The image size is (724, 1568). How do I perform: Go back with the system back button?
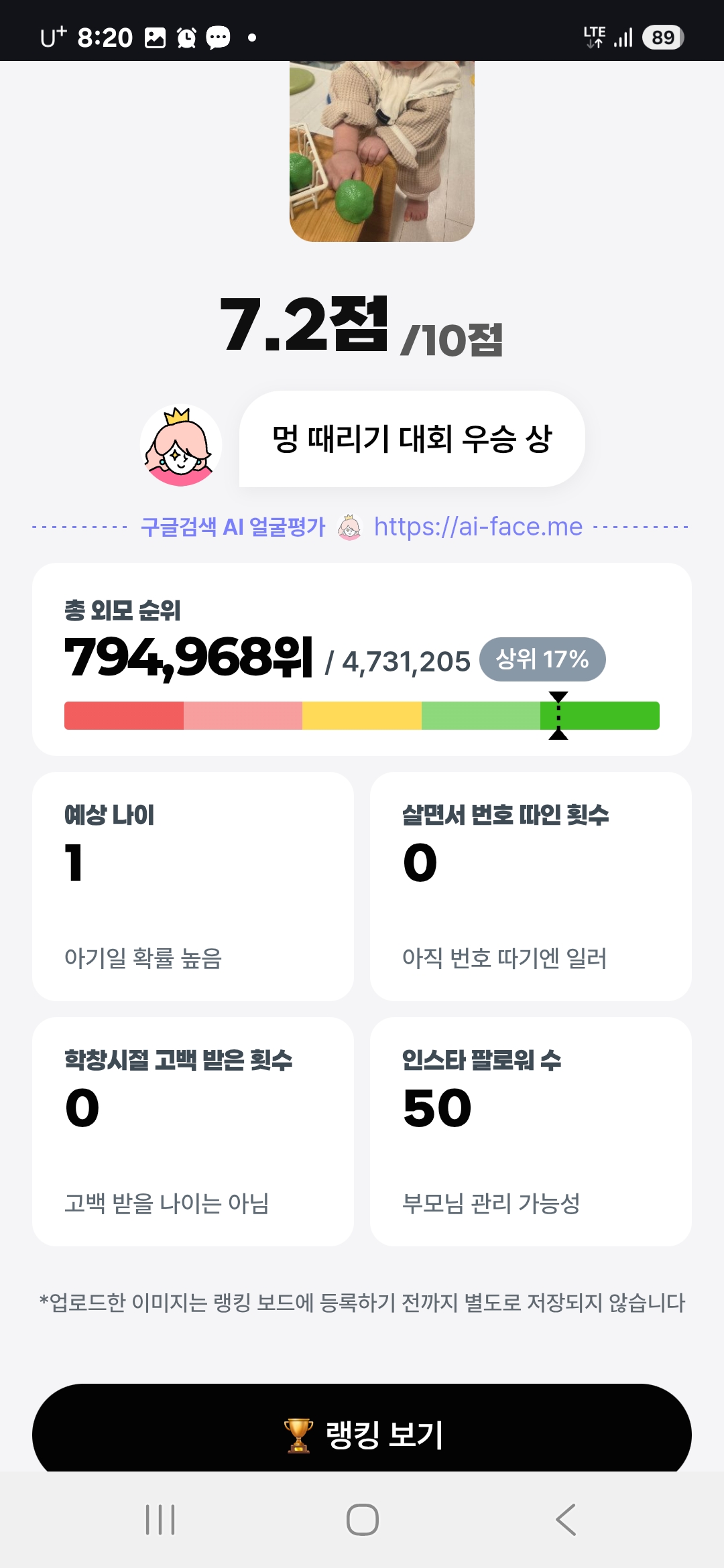pyautogui.click(x=566, y=1519)
